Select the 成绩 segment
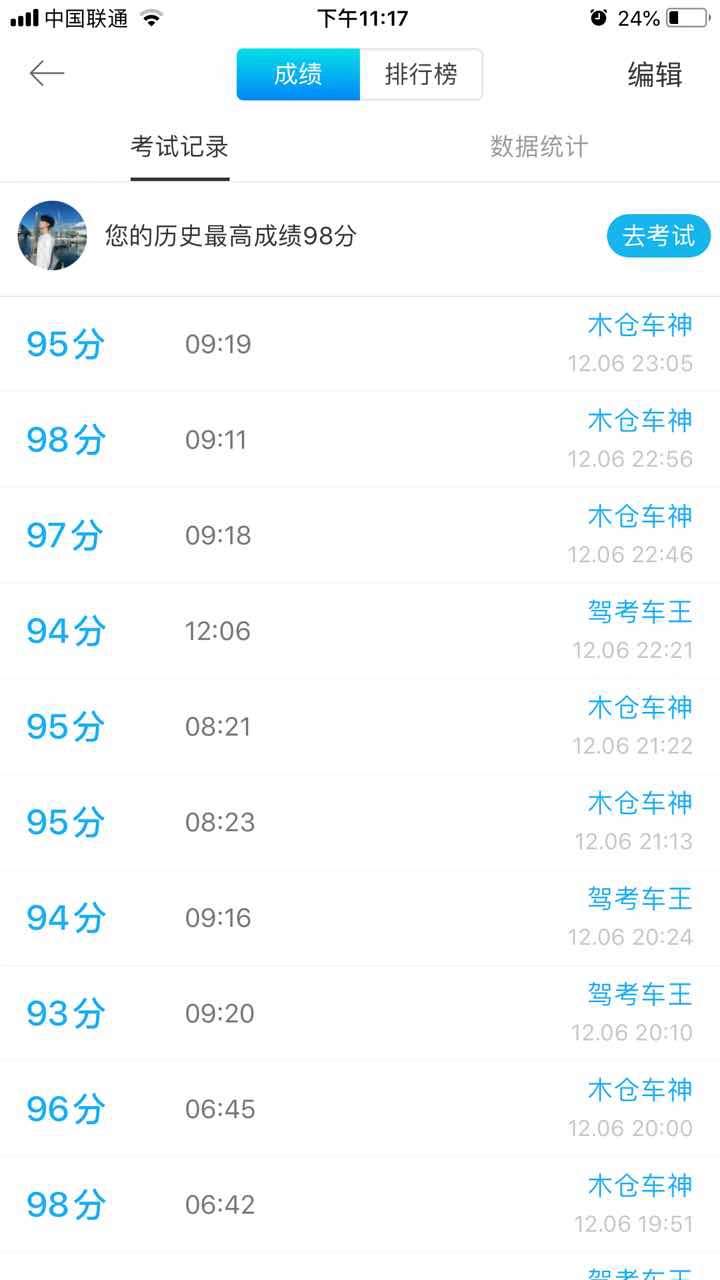Screen dimensions: 720x1280 coord(298,74)
